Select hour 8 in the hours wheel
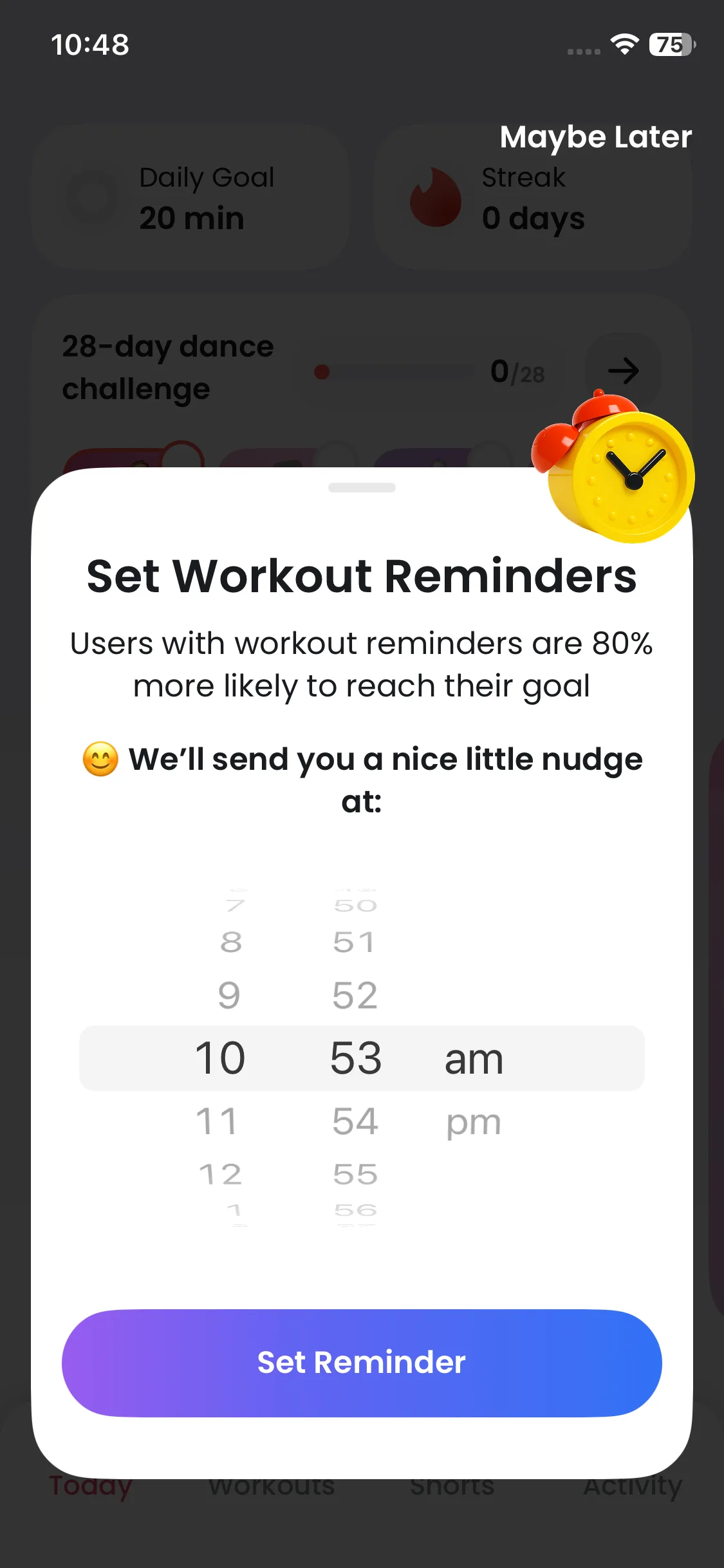This screenshot has width=724, height=1568. (x=230, y=942)
